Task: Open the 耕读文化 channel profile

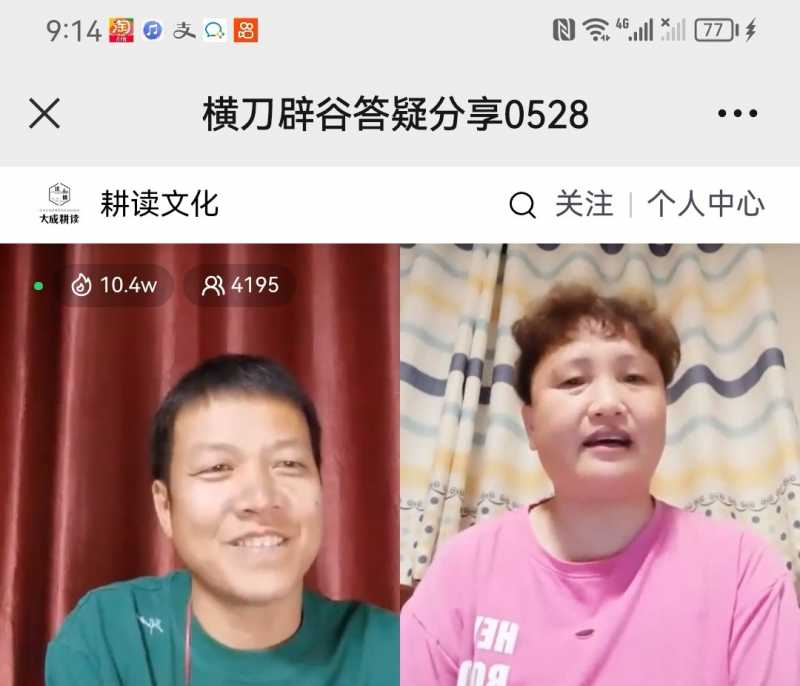Action: (x=158, y=204)
